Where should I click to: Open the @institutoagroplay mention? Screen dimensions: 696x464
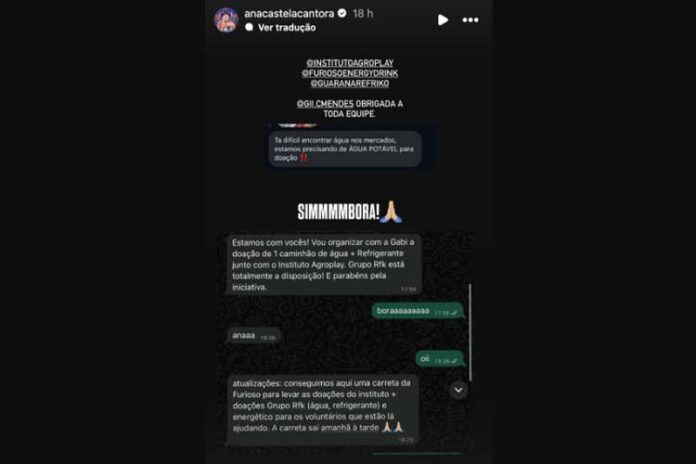[x=347, y=63]
